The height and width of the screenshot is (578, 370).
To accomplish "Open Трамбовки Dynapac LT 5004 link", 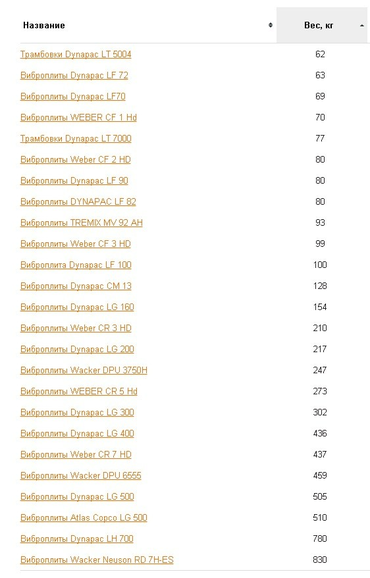I will [x=76, y=54].
